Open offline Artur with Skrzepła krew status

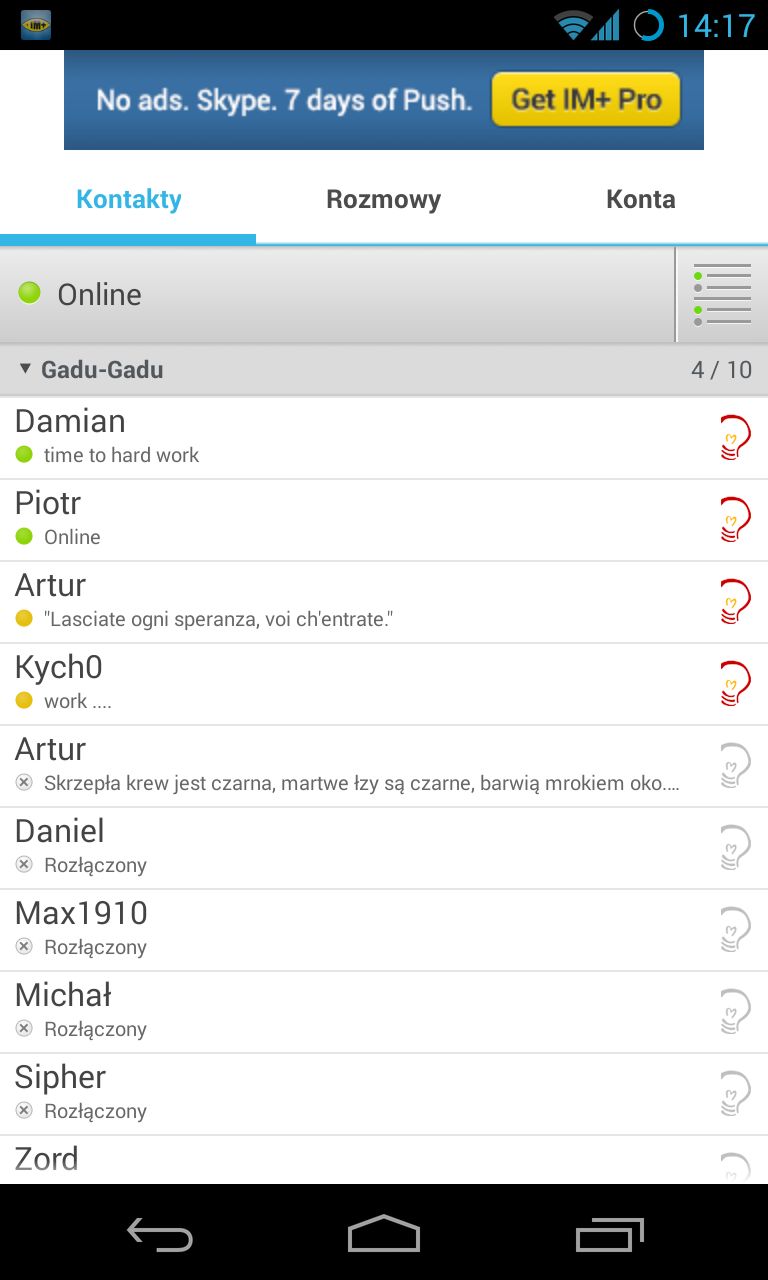click(384, 766)
